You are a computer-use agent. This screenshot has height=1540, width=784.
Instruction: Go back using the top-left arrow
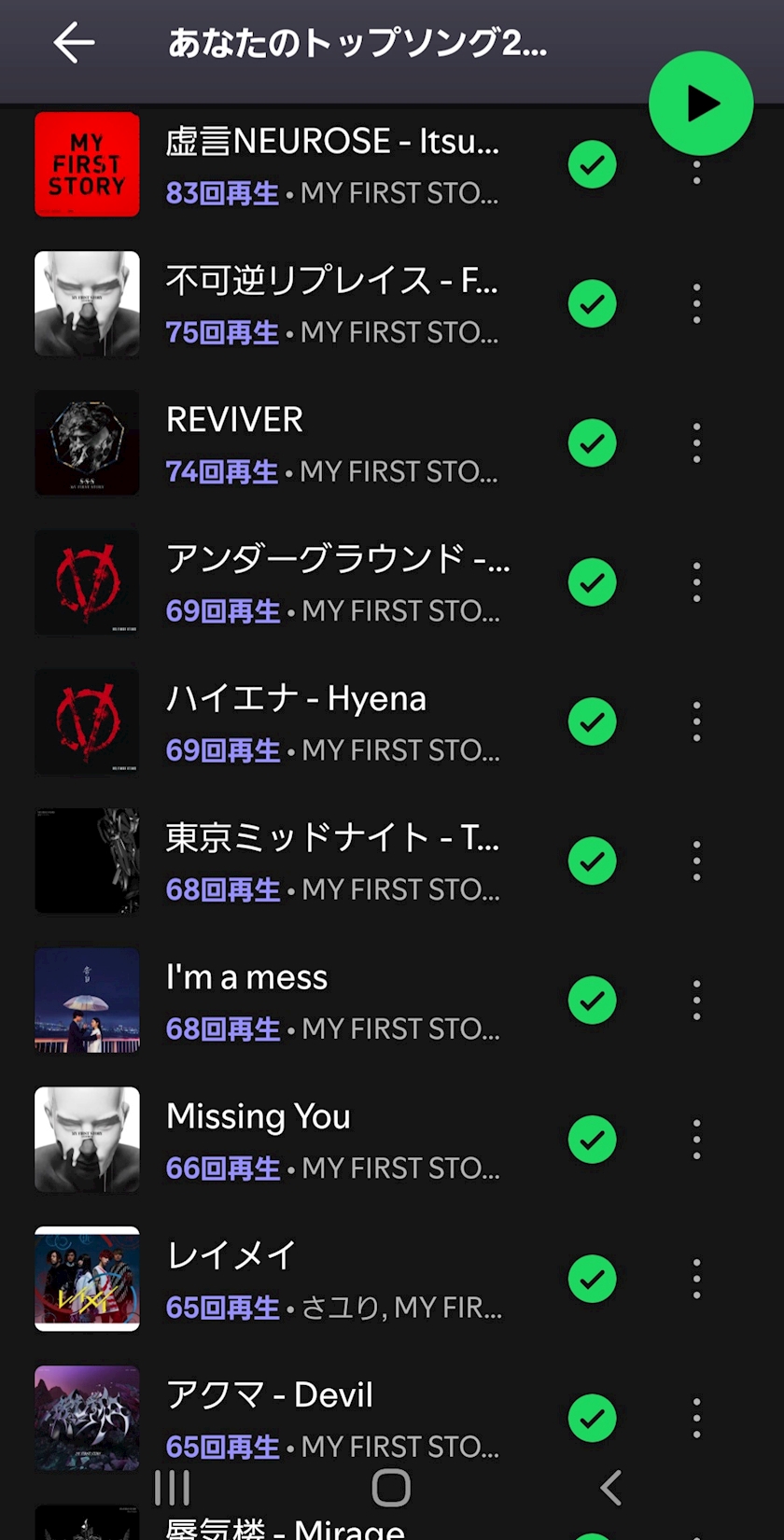[74, 43]
